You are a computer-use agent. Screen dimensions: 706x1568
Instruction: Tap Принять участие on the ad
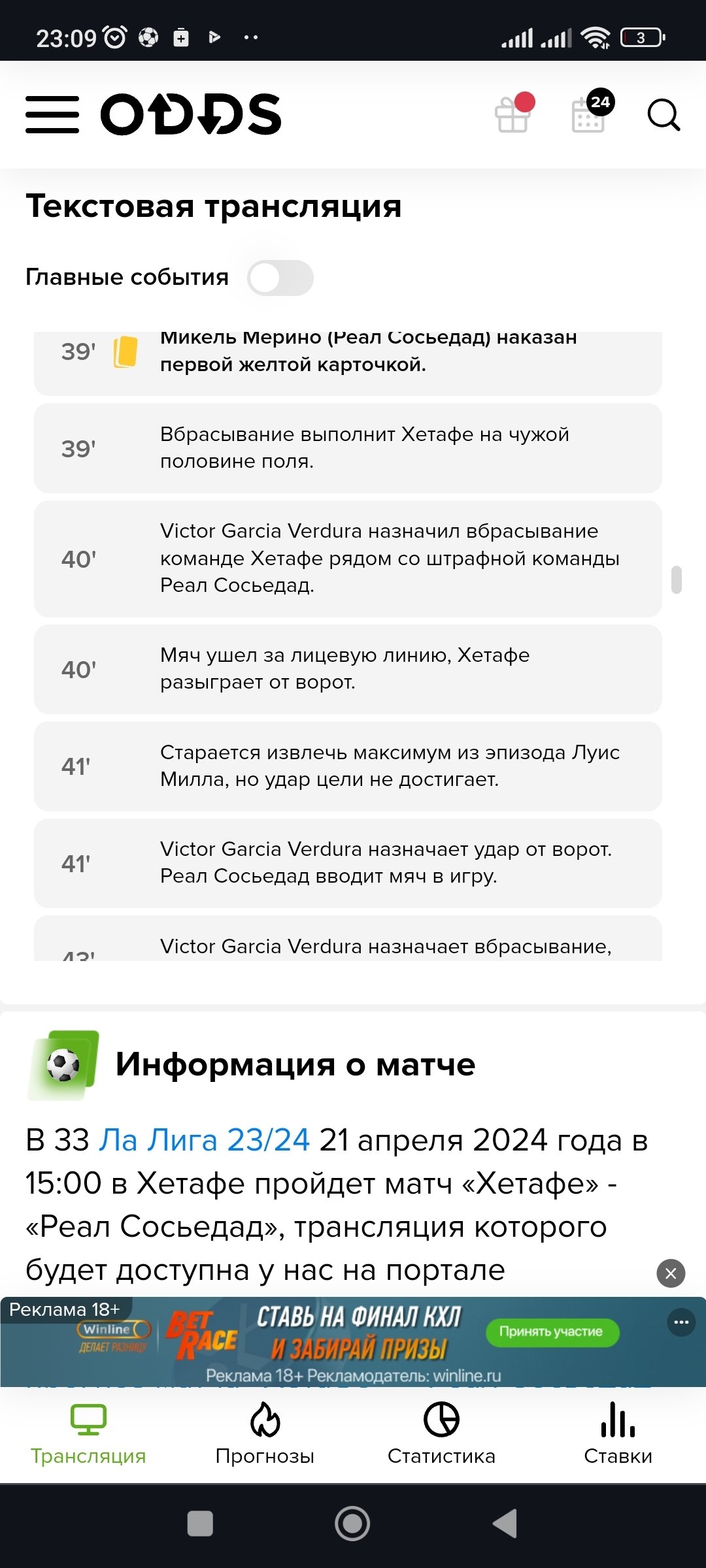pos(552,1331)
